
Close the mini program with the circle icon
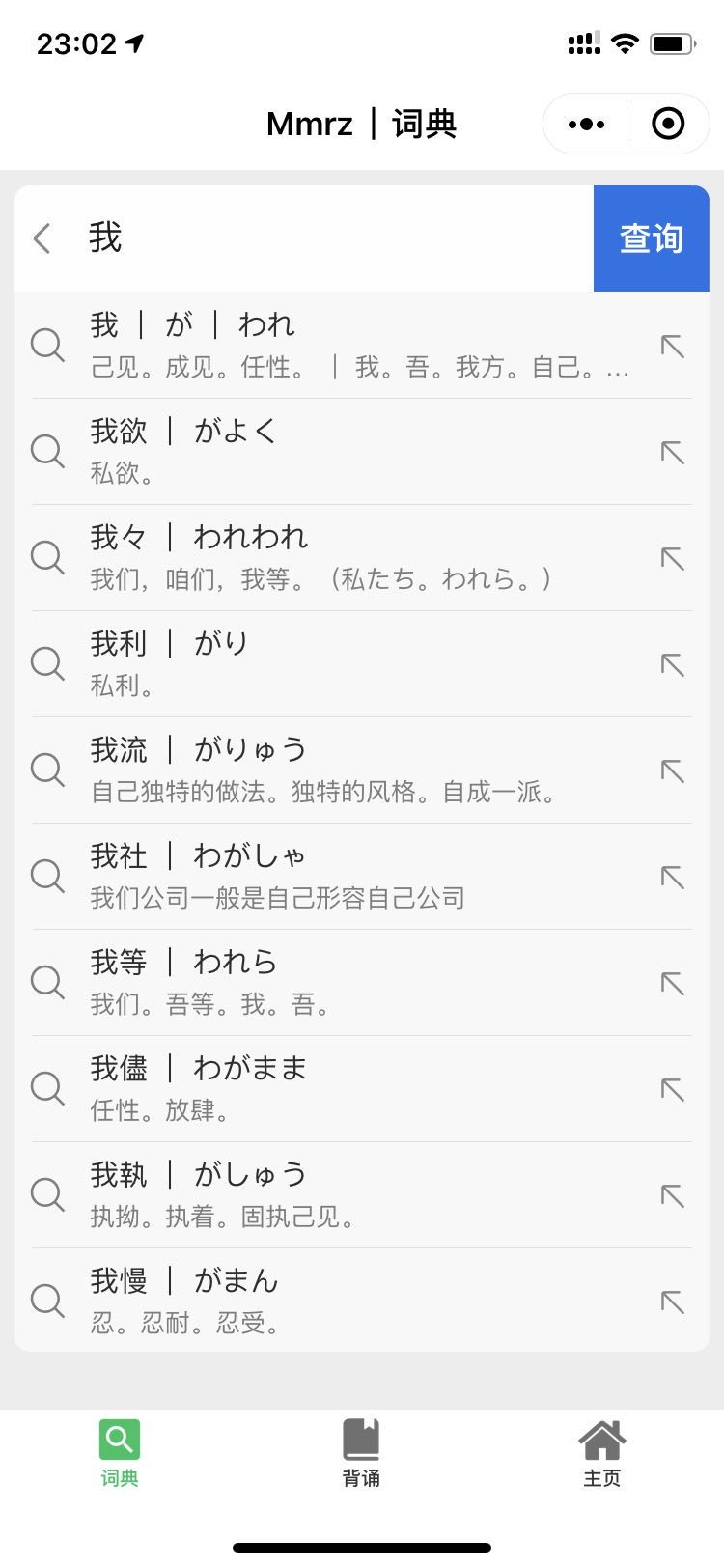[668, 124]
